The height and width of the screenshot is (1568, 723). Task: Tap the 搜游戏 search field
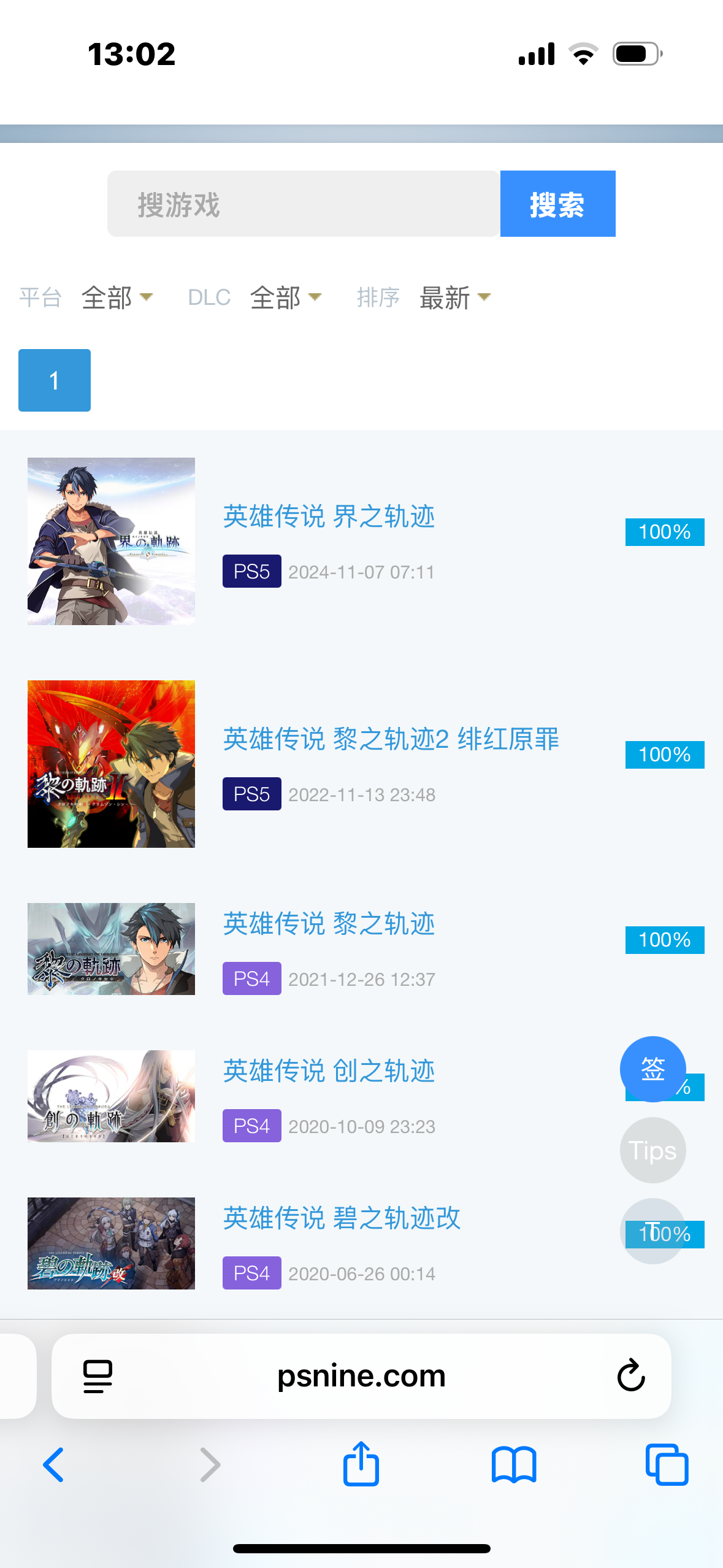(303, 204)
